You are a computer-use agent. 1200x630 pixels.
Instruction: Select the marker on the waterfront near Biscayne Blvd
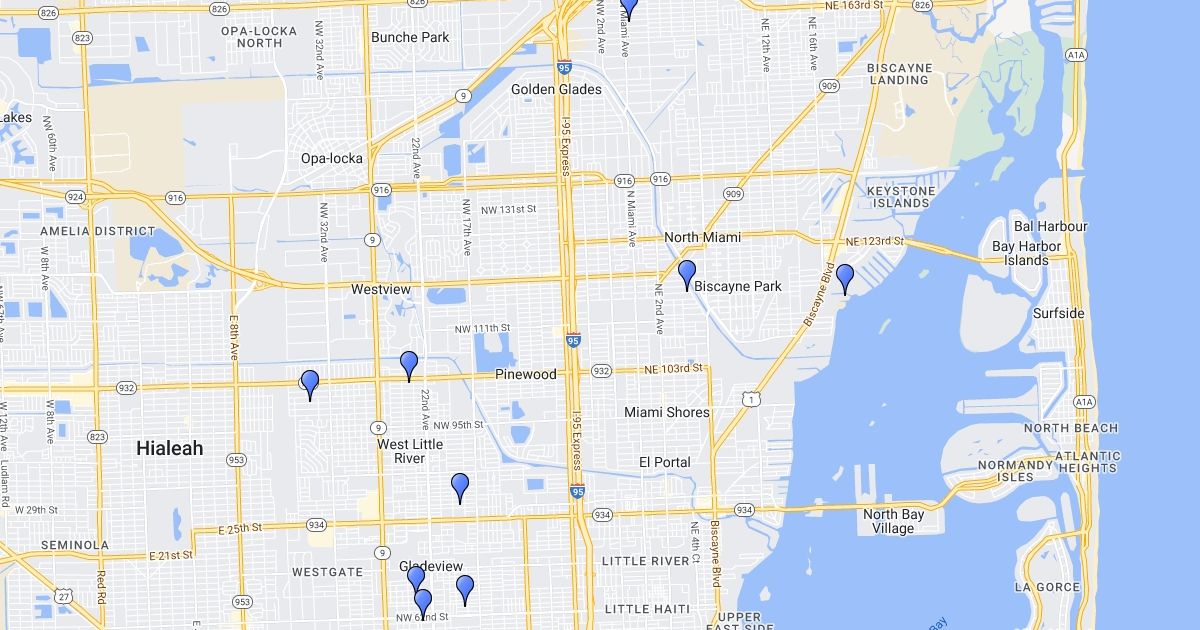click(x=844, y=276)
